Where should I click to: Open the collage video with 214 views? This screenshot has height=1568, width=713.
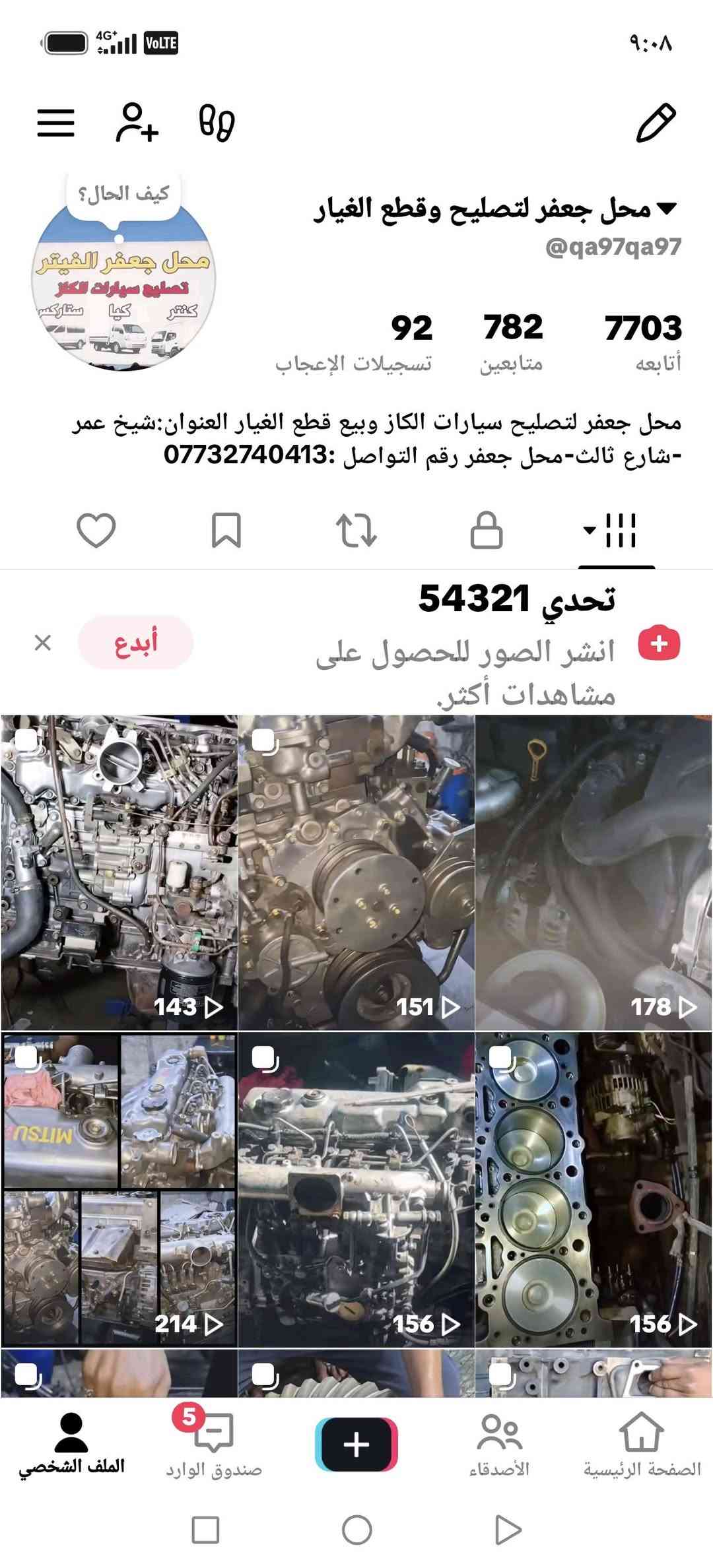point(119,1190)
